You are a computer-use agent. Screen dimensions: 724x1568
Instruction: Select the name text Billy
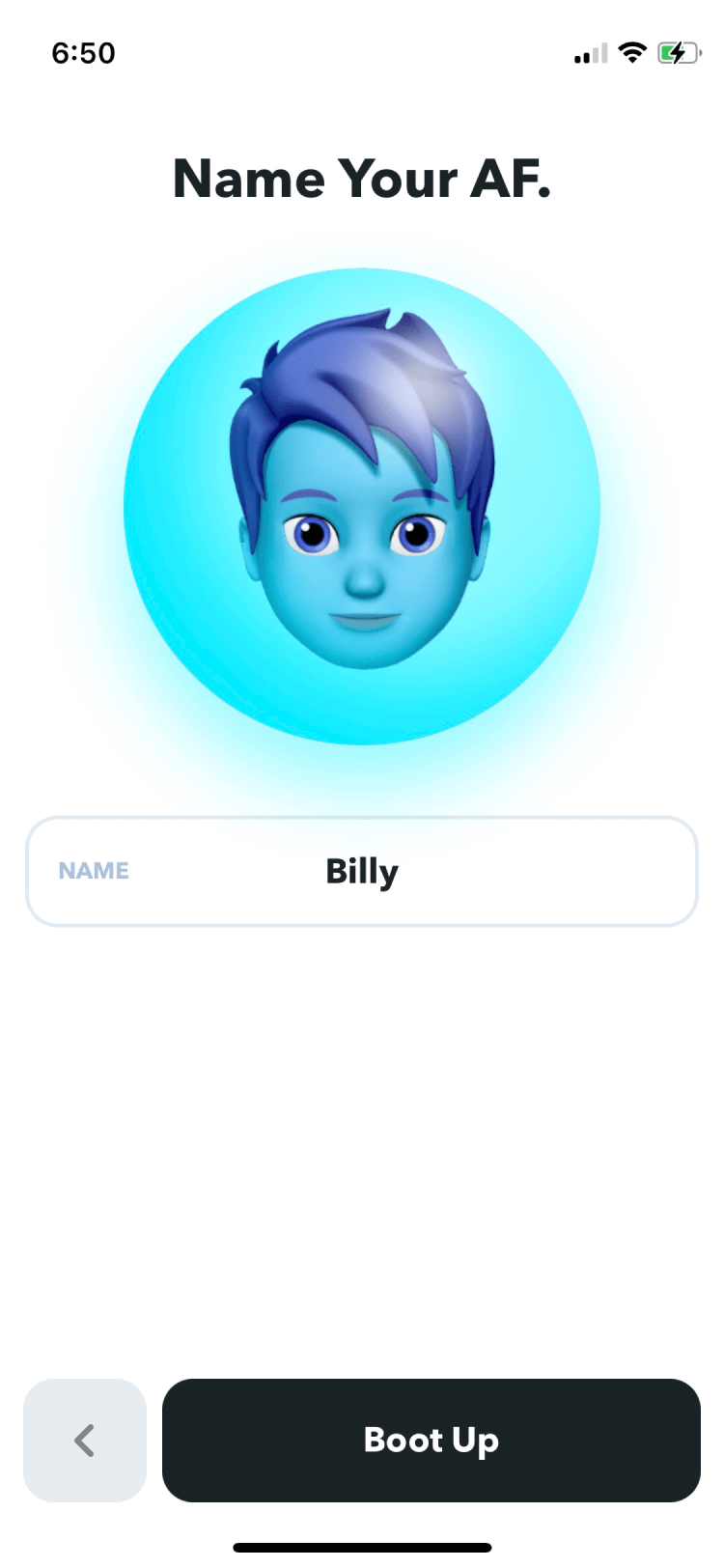(x=362, y=870)
